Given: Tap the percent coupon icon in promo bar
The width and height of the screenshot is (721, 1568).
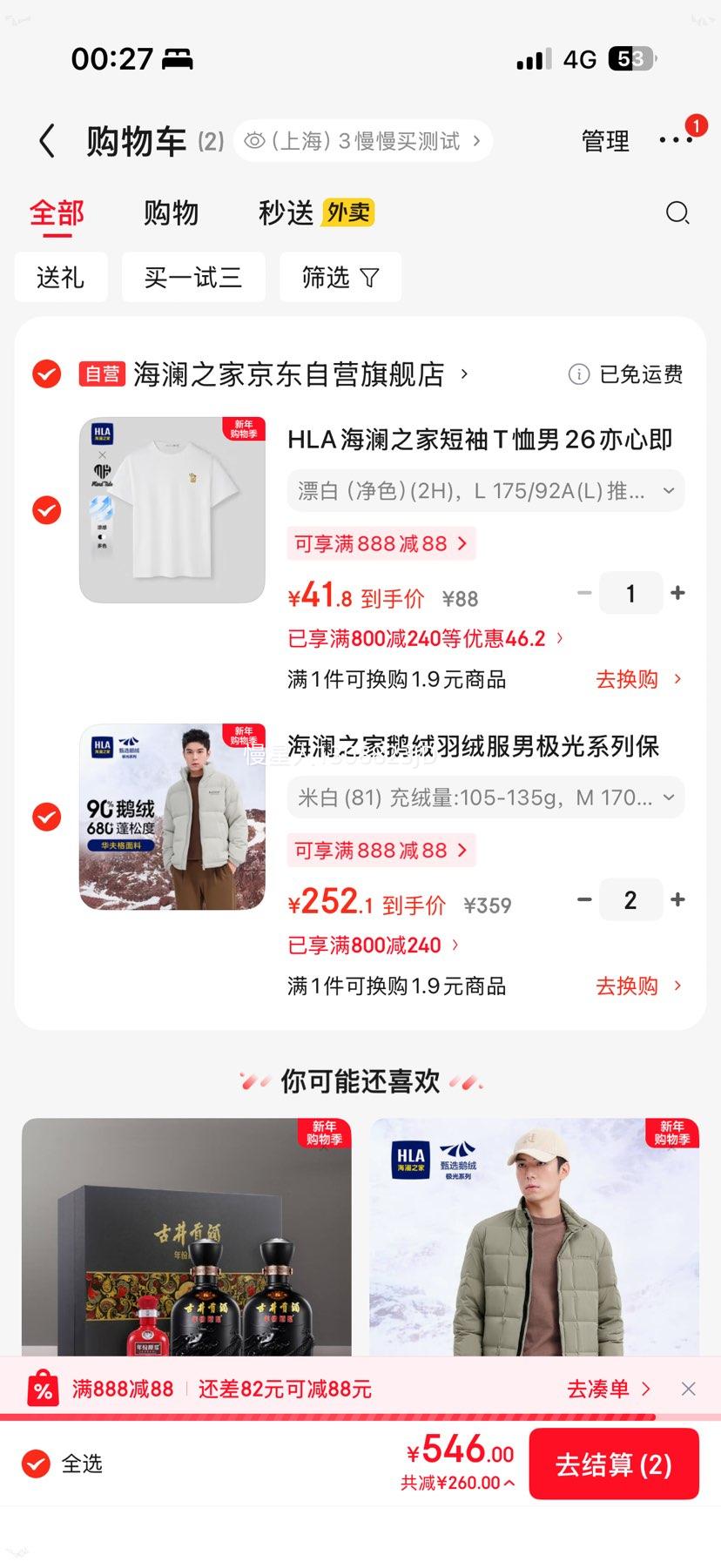Looking at the screenshot, I should [x=41, y=1387].
